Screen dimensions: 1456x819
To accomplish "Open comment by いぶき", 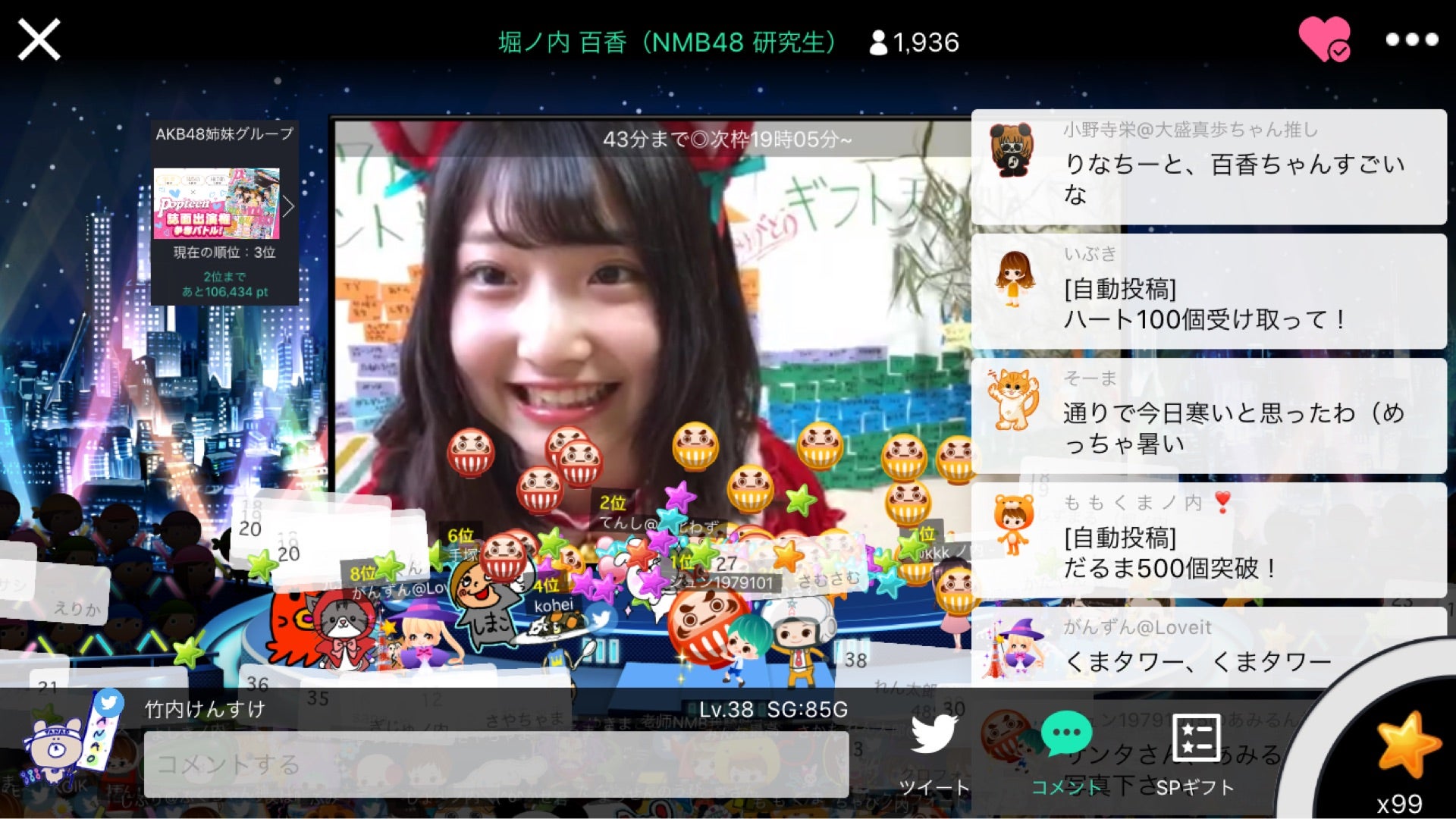I will 1209,292.
